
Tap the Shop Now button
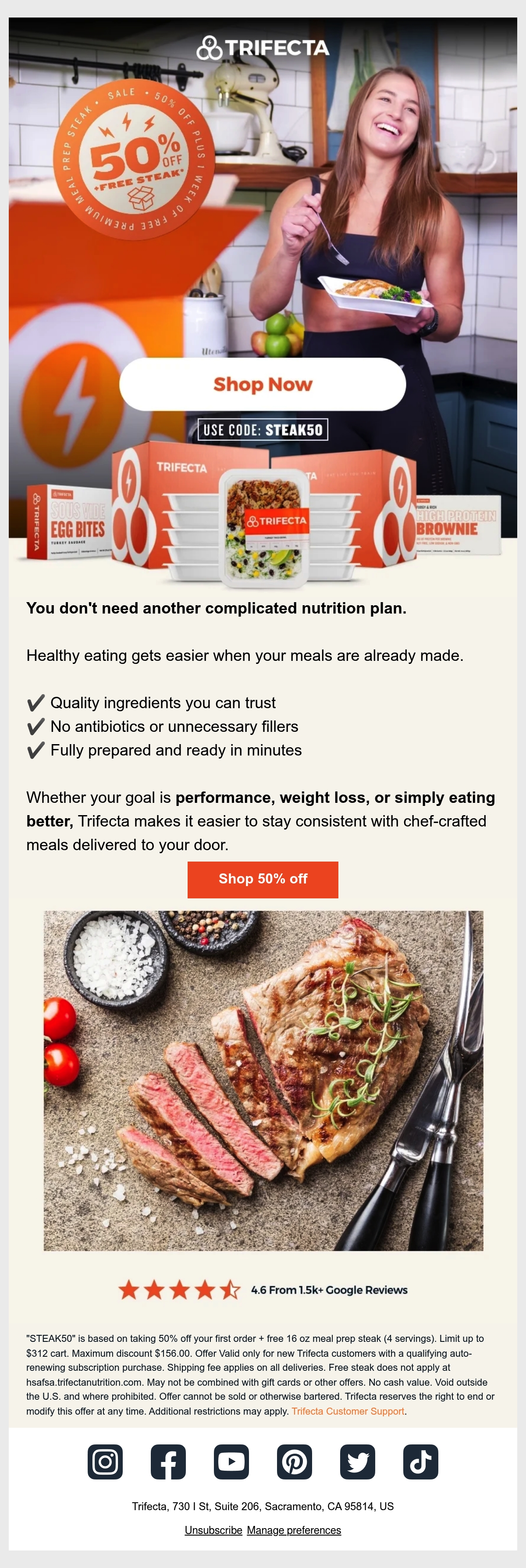tap(263, 384)
